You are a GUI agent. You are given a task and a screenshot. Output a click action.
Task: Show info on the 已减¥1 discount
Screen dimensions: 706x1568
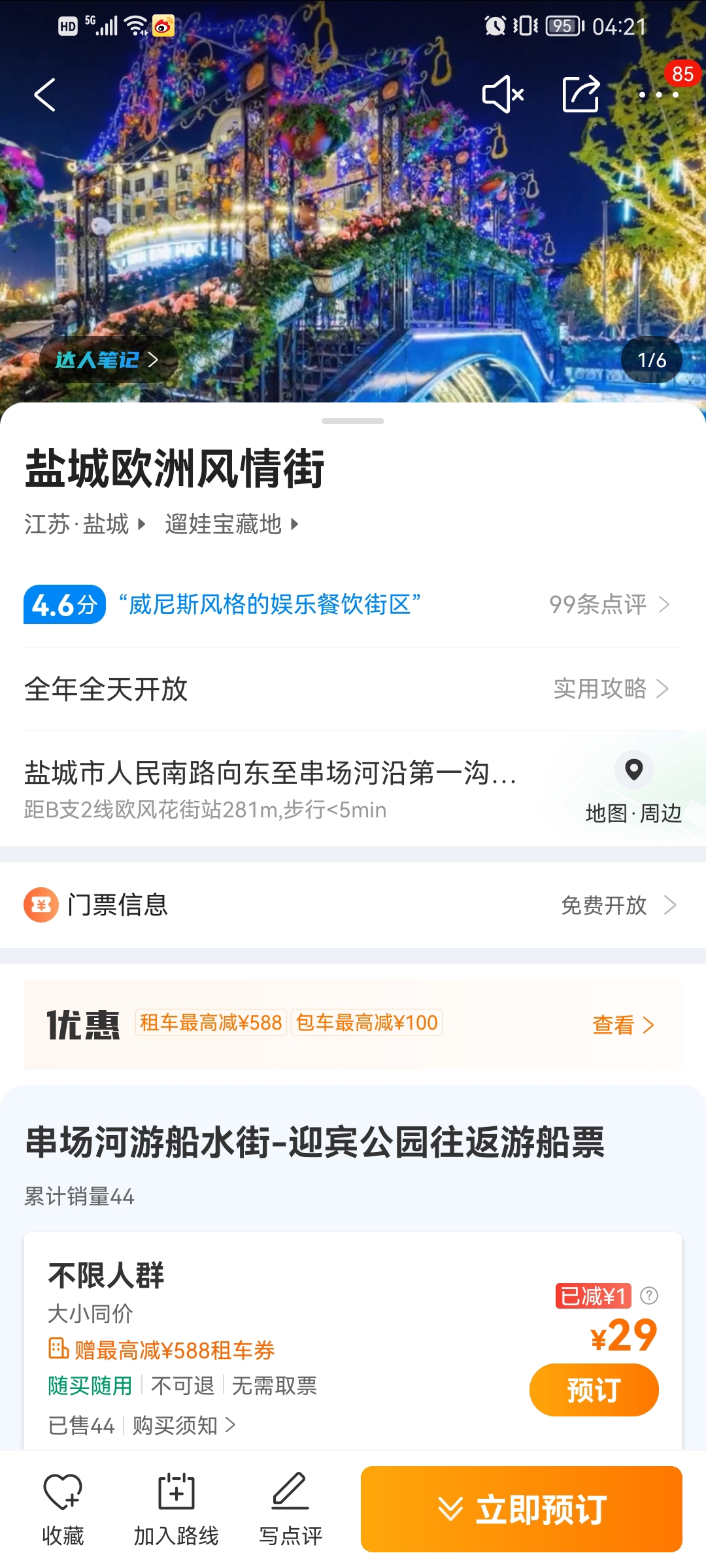(649, 1296)
